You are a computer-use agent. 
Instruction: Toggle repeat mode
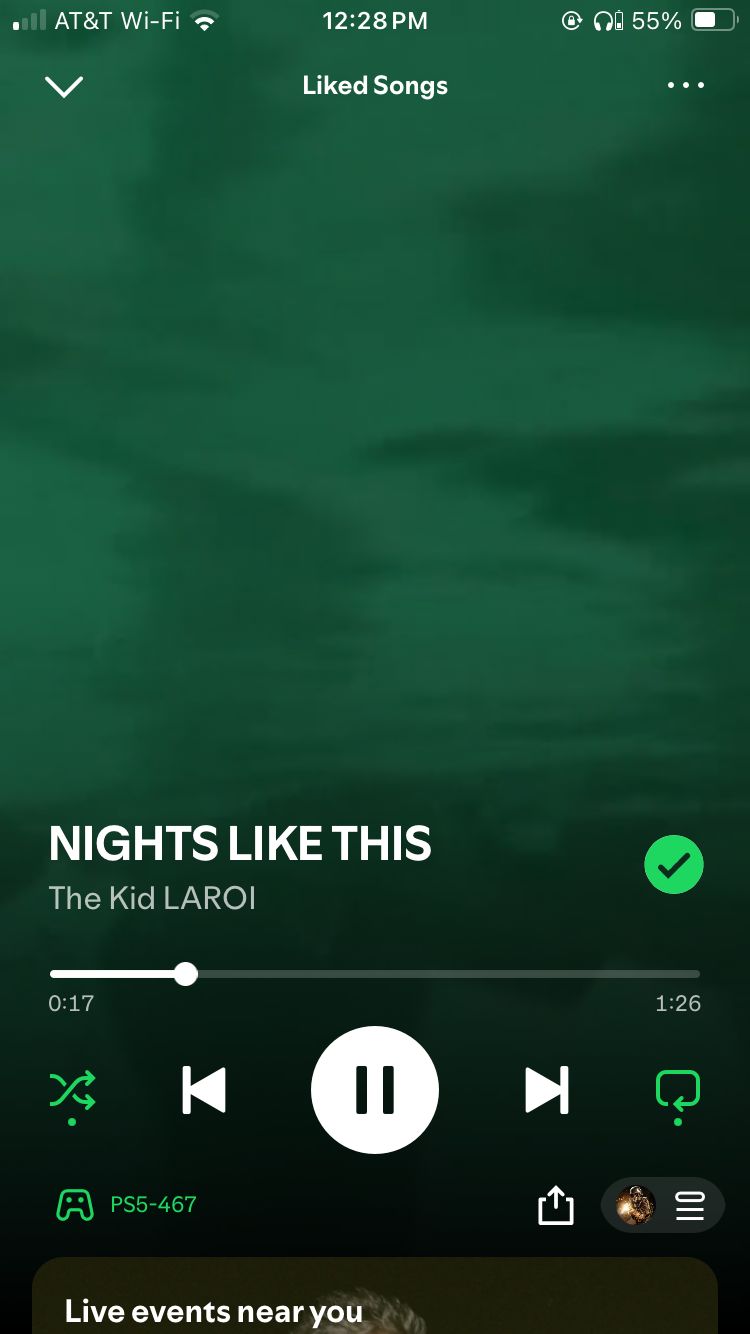click(x=677, y=1090)
